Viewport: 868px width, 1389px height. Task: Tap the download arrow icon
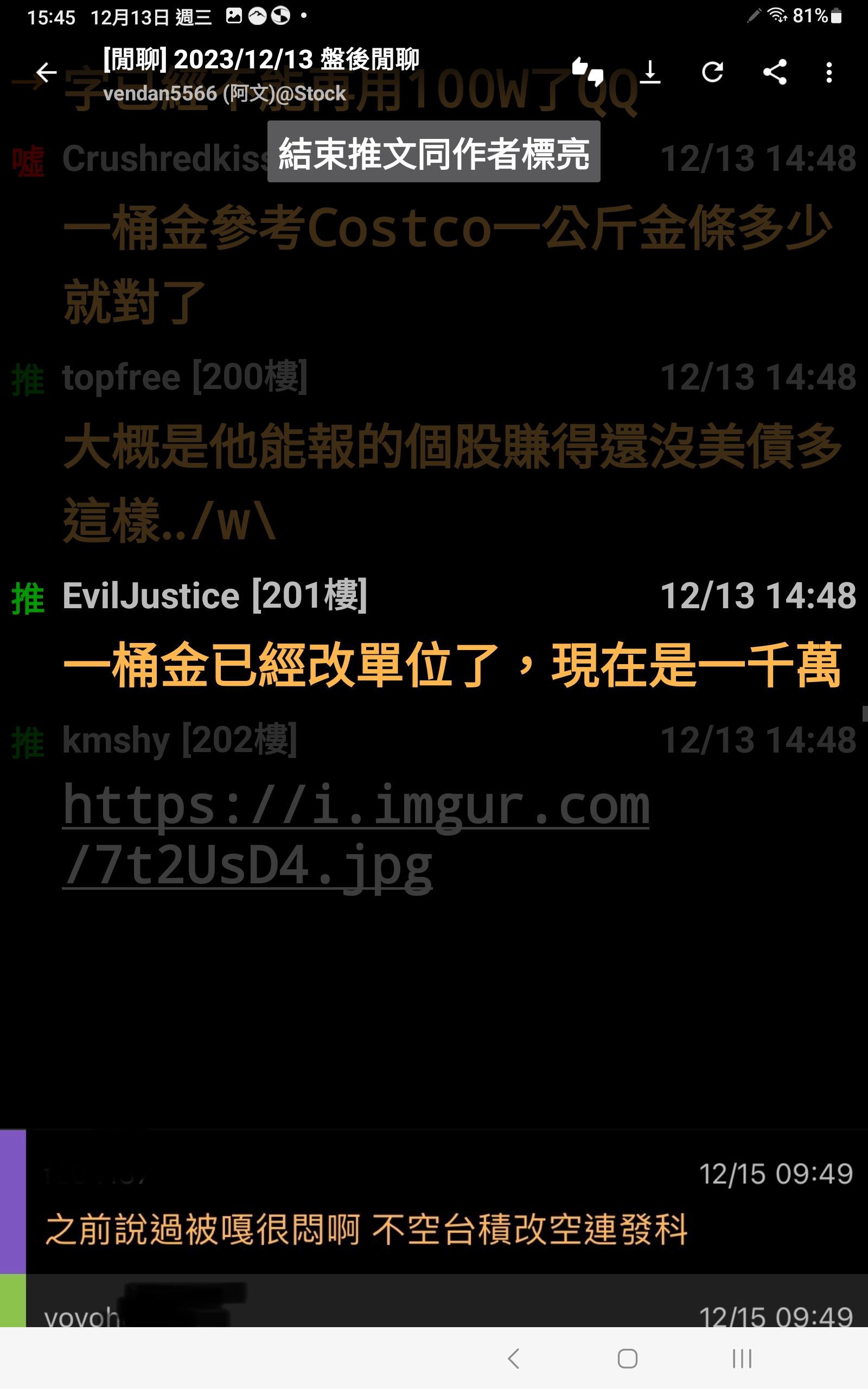click(x=650, y=72)
